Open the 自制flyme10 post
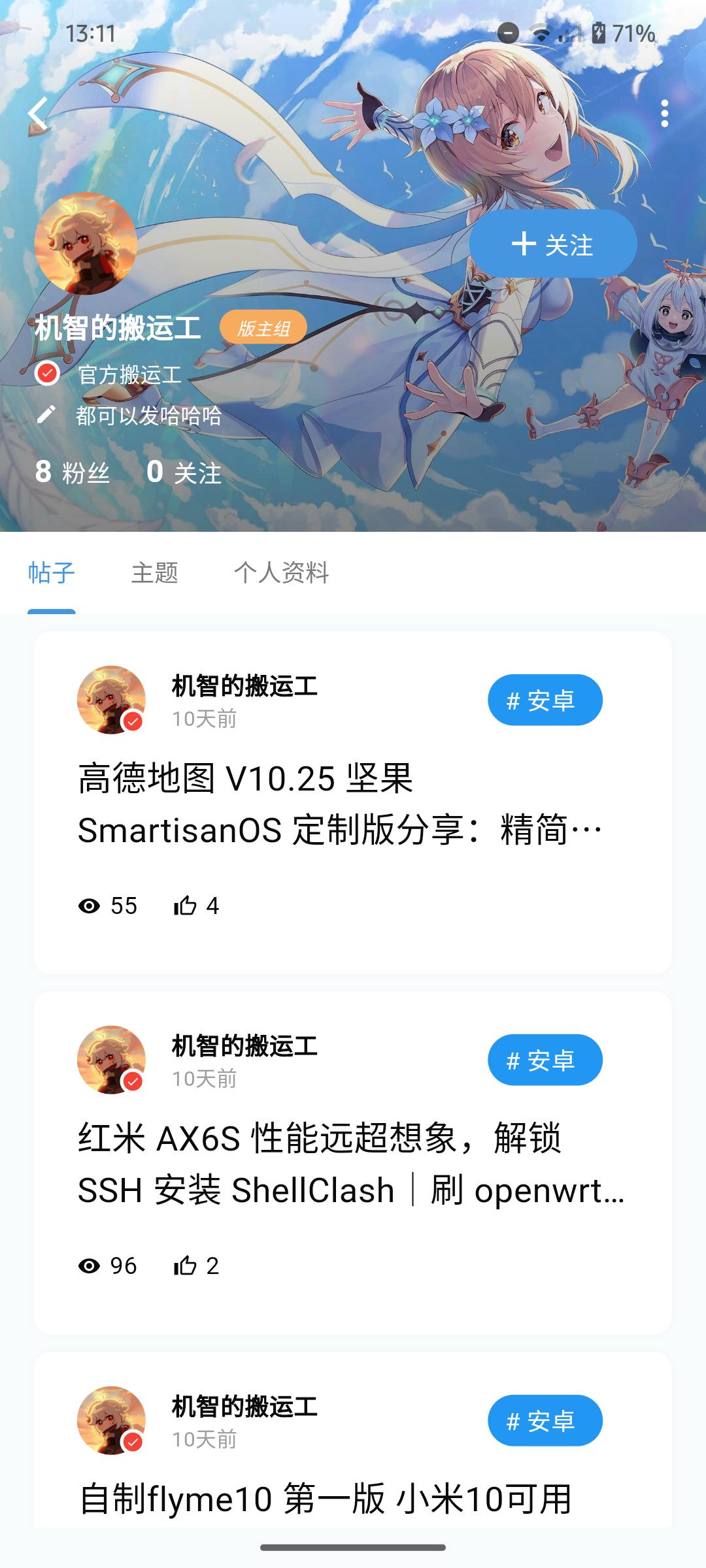The width and height of the screenshot is (706, 1568). [x=326, y=1497]
